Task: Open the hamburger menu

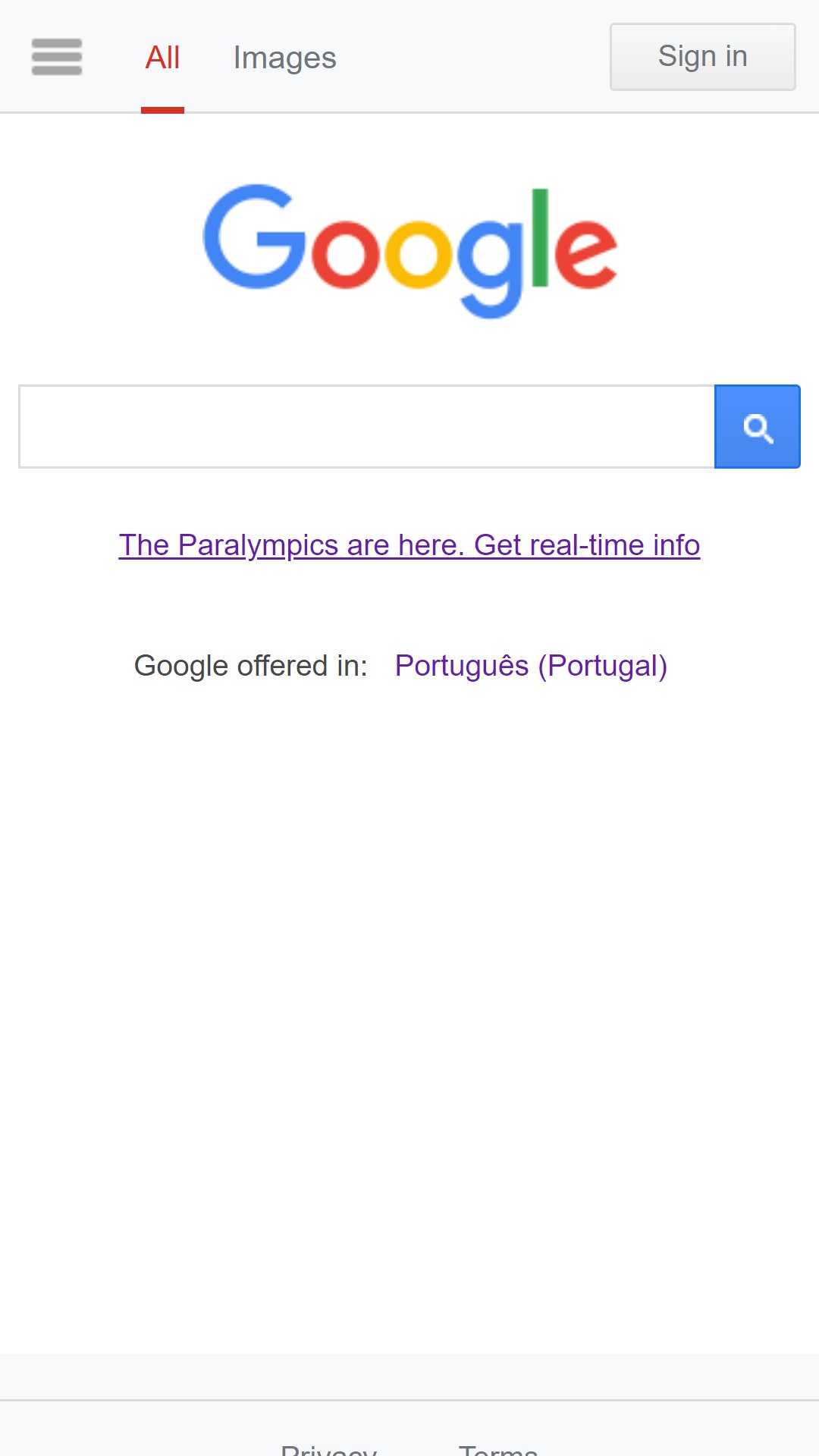Action: click(57, 57)
